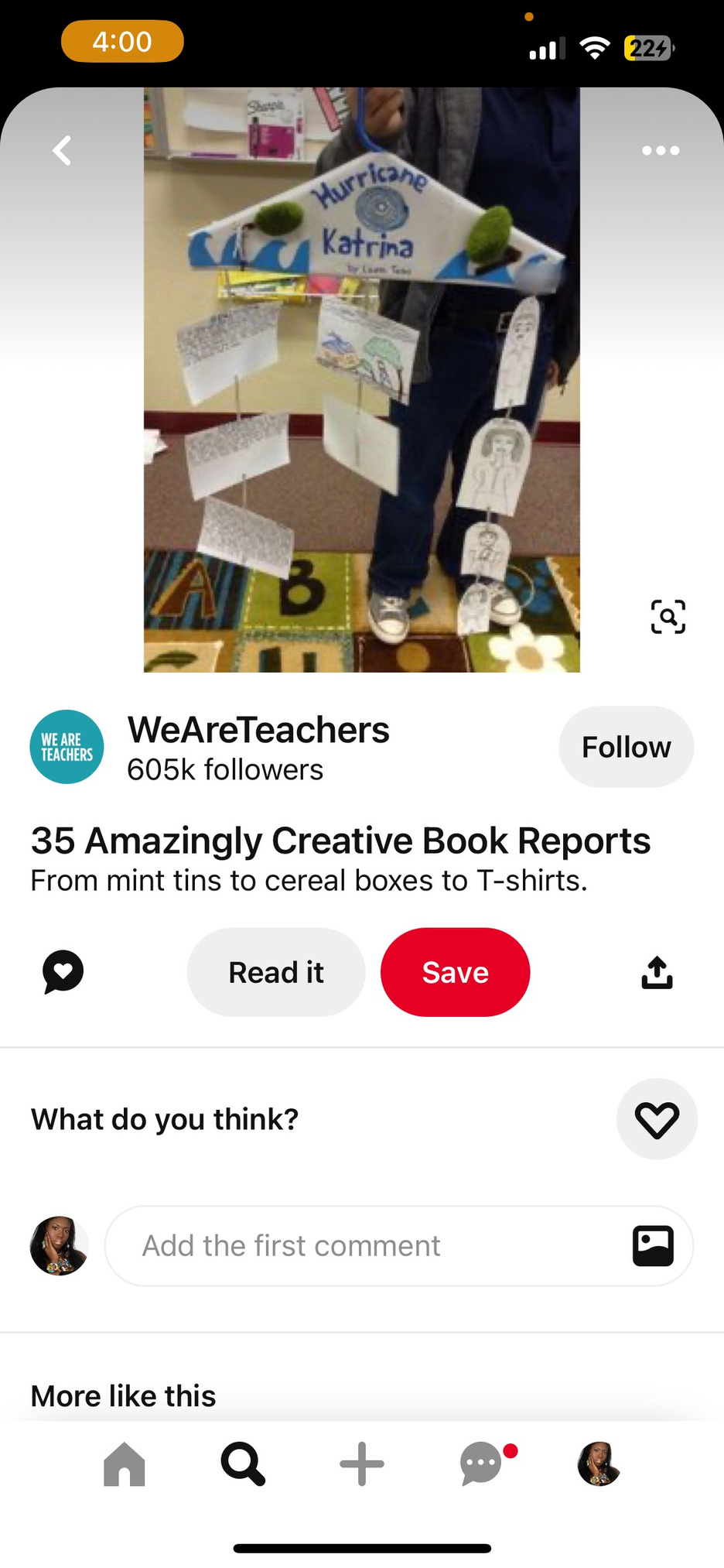Share this pin
Image resolution: width=724 pixels, height=1568 pixels.
(x=657, y=972)
